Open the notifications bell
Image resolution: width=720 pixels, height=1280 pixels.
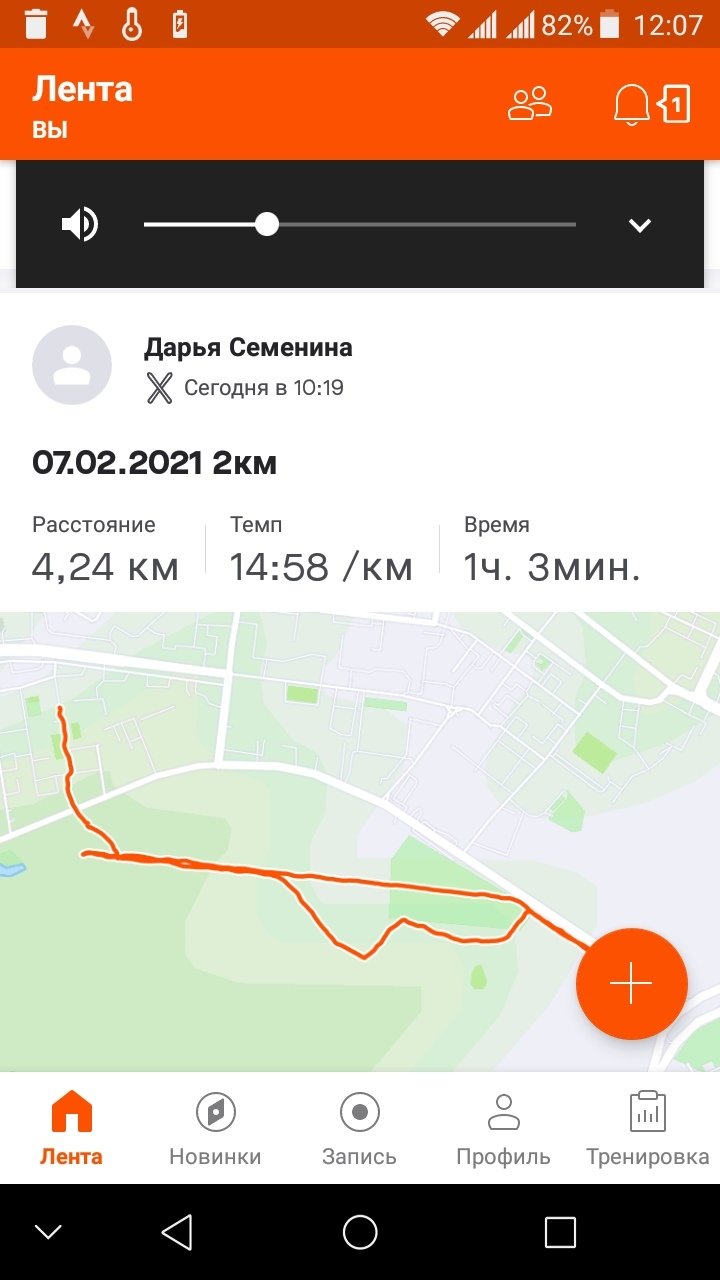coord(631,104)
